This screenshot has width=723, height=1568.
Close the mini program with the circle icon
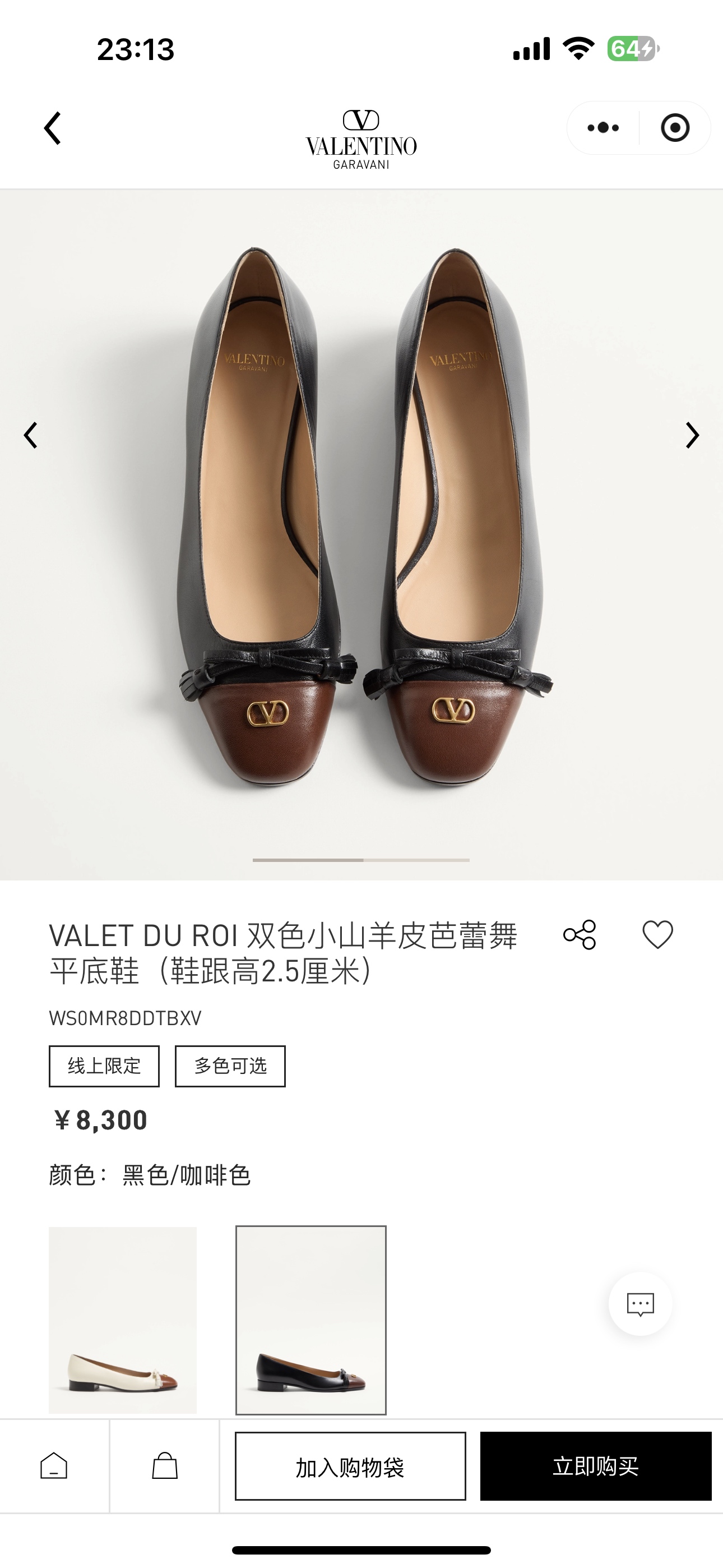pyautogui.click(x=675, y=128)
